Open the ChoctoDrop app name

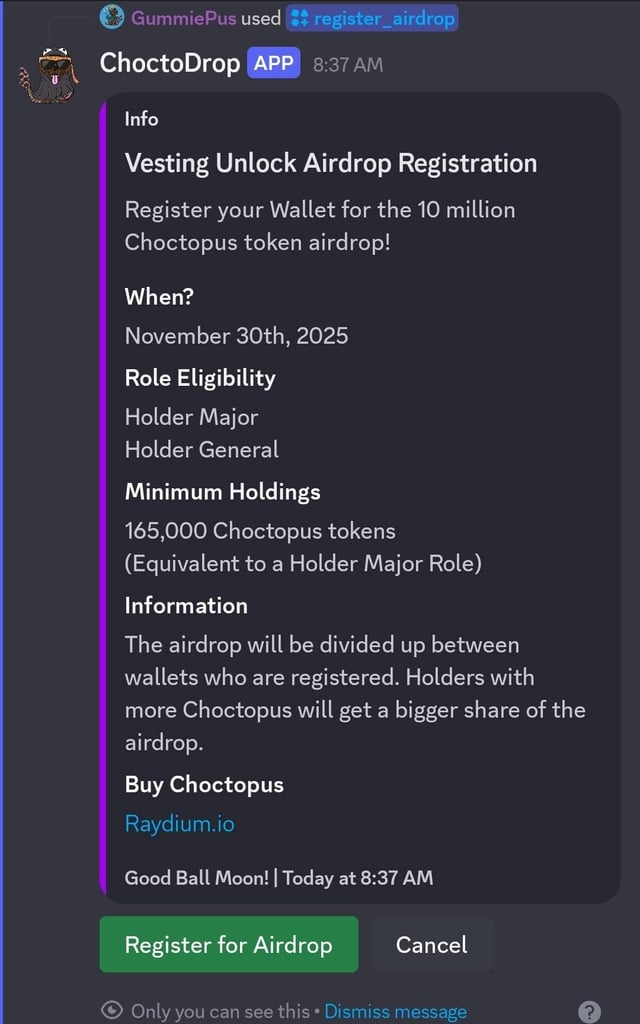[170, 64]
